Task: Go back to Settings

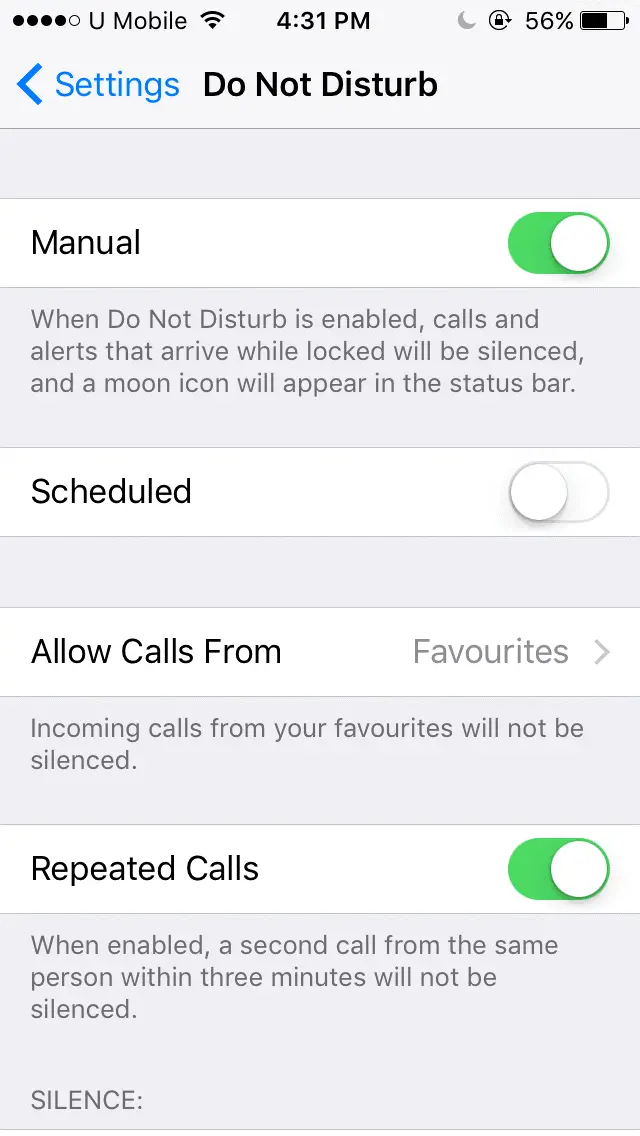Action: tap(98, 85)
